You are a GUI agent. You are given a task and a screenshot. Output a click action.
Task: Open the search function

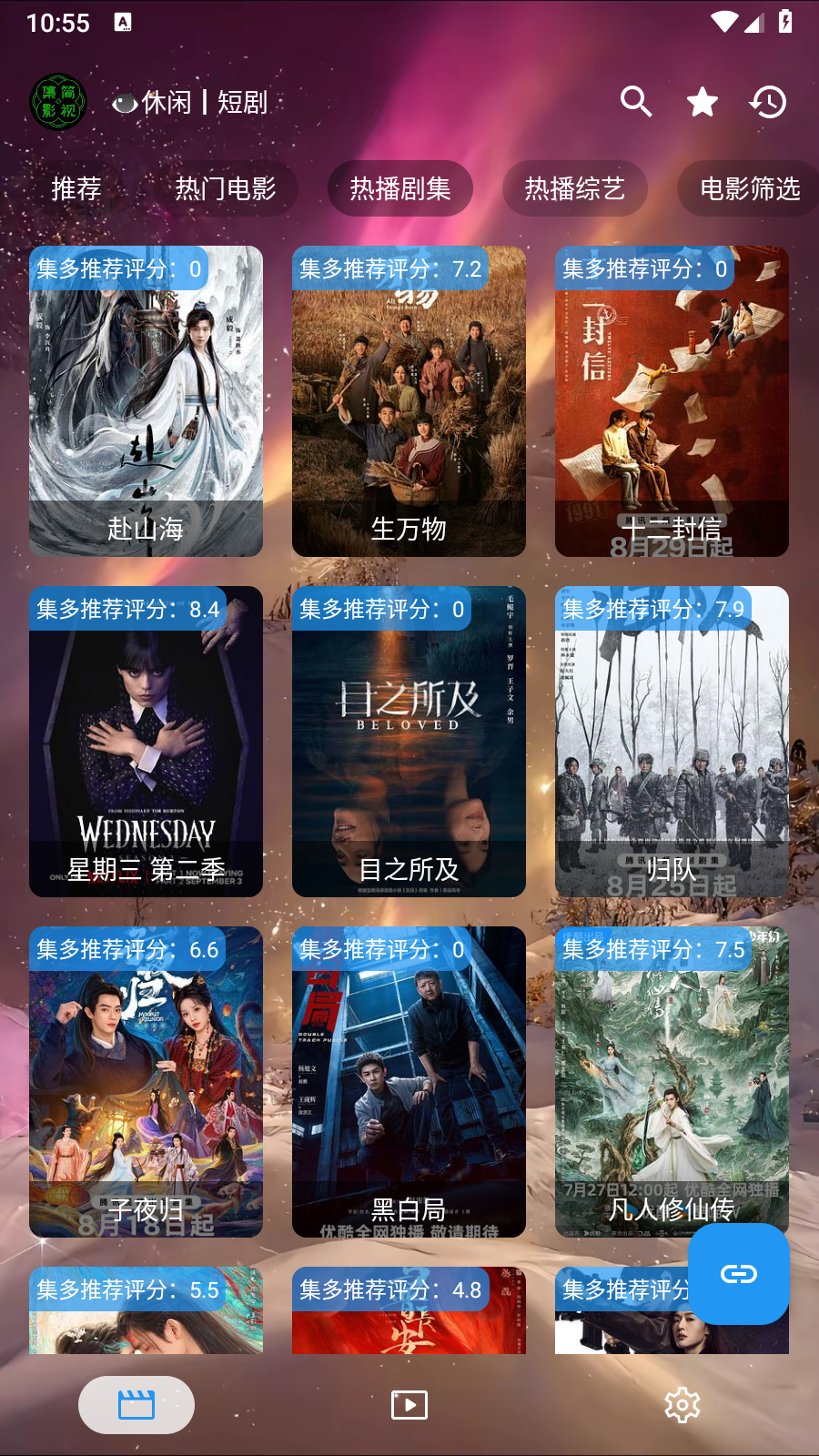636,102
